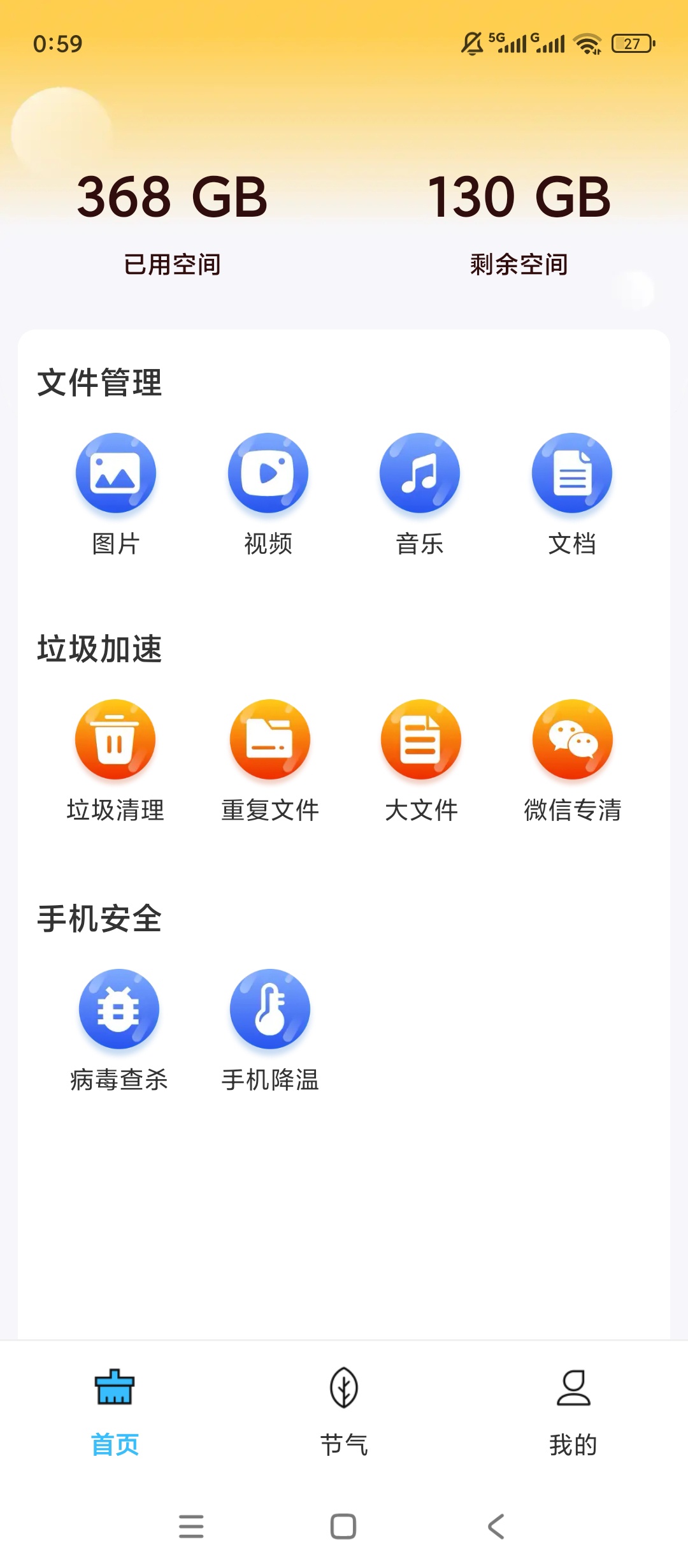The image size is (688, 1568).
Task: Tap the battery indicator in status bar
Action: tap(631, 43)
